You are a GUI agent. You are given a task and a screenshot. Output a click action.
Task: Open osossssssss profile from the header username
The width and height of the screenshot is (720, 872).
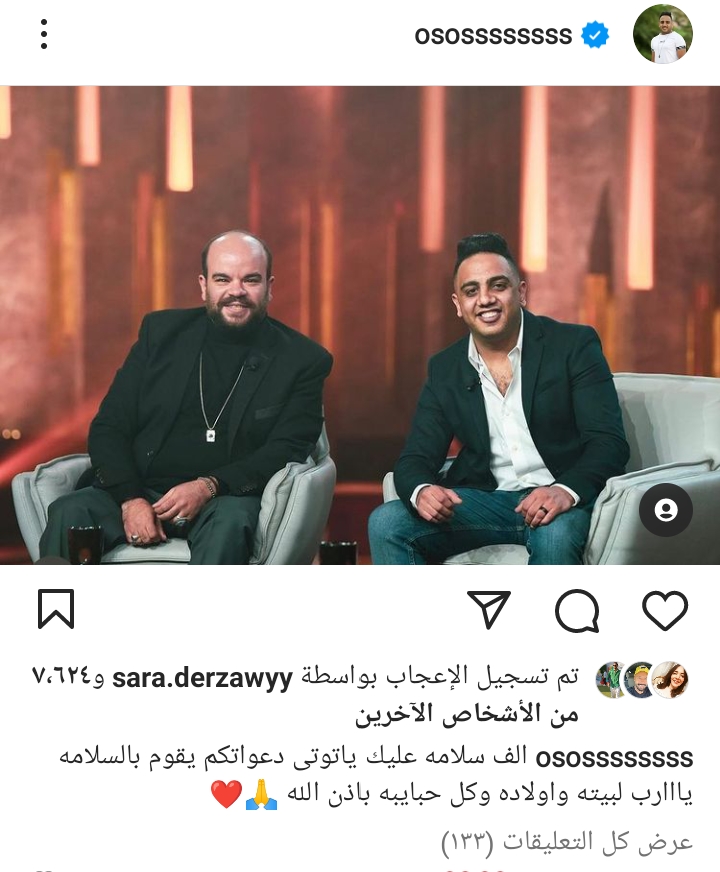[493, 36]
